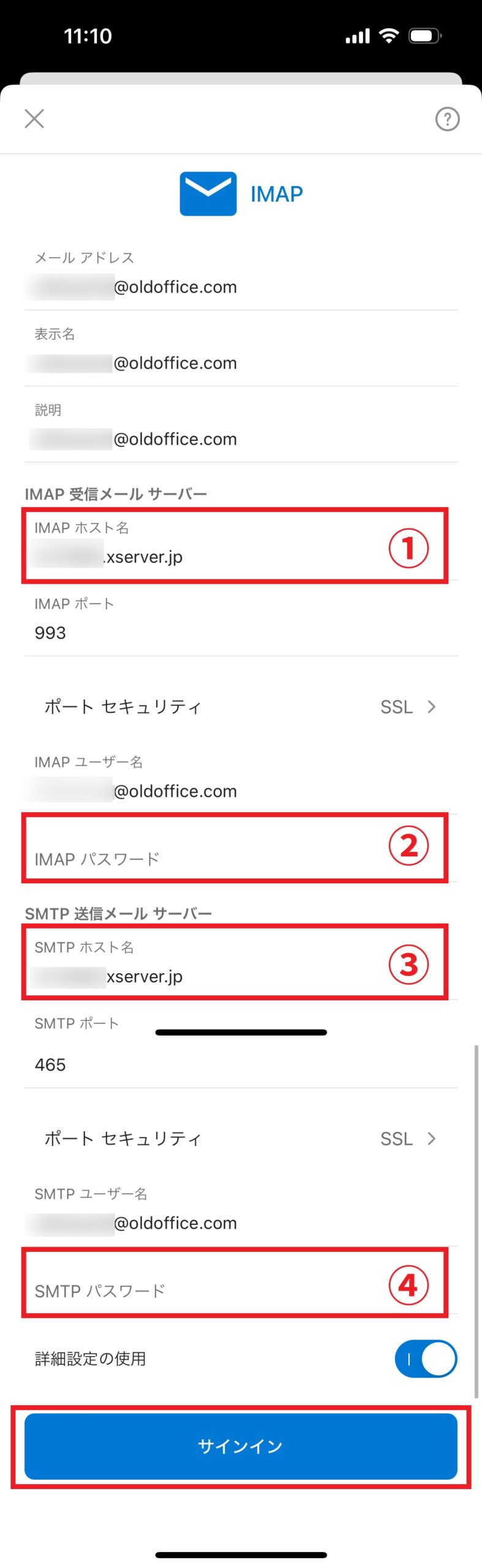Edit the 説明 field
This screenshot has width=482, height=1568.
pos(239,439)
